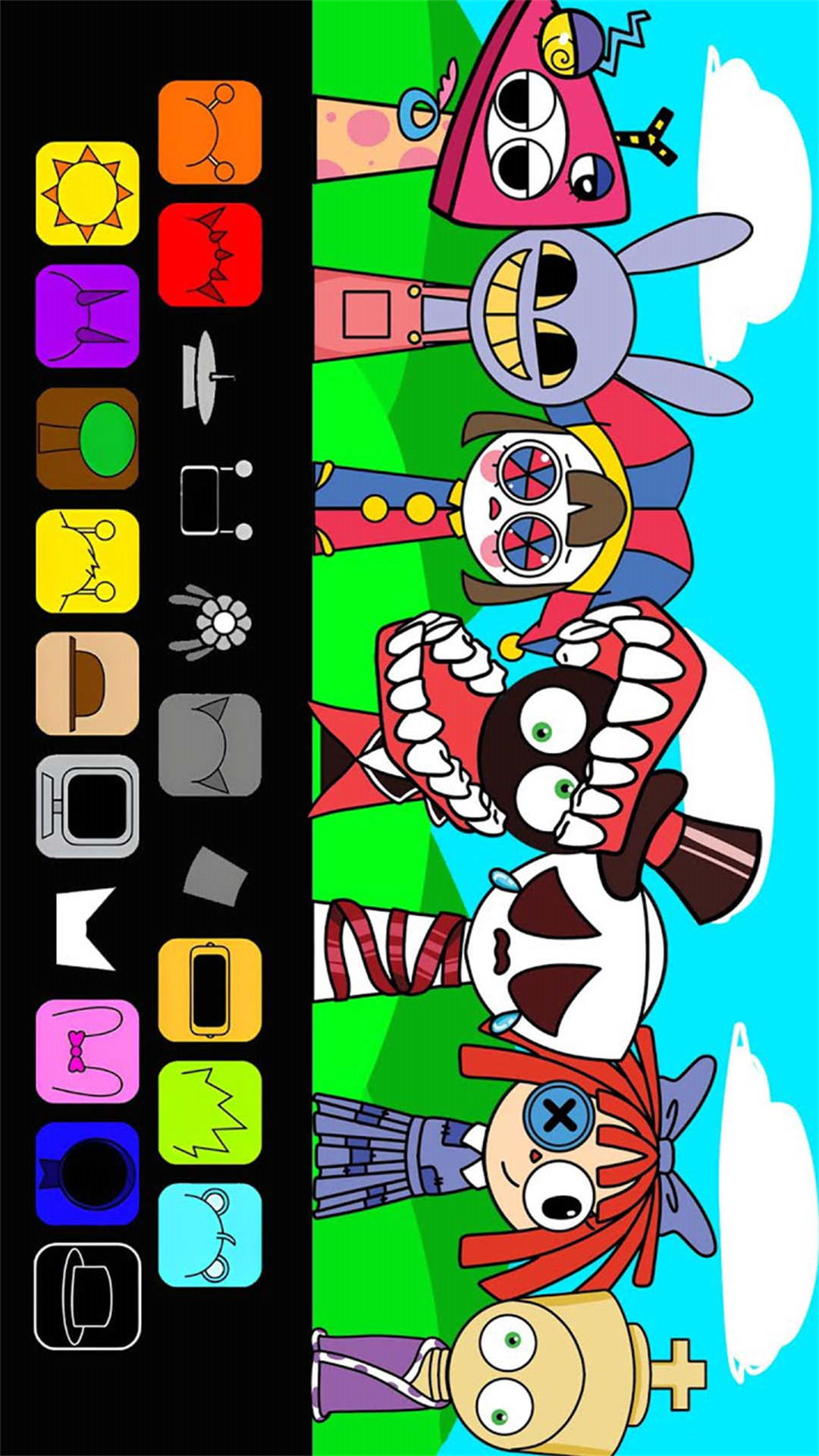Image resolution: width=819 pixels, height=1456 pixels.
Task: Choose the gray cat ears icon
Action: 210,745
